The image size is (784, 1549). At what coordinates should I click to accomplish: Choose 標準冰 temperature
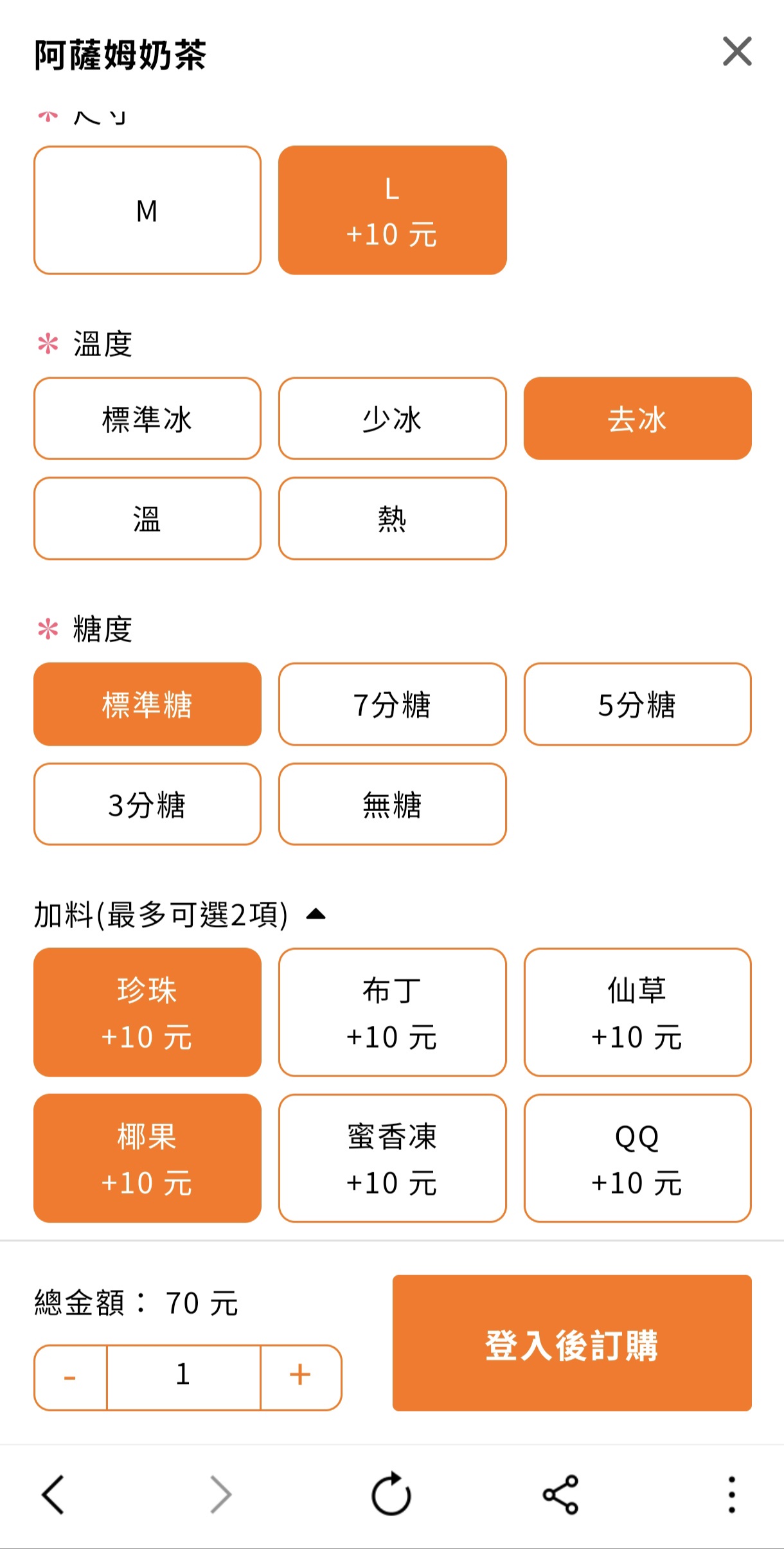pyautogui.click(x=147, y=418)
